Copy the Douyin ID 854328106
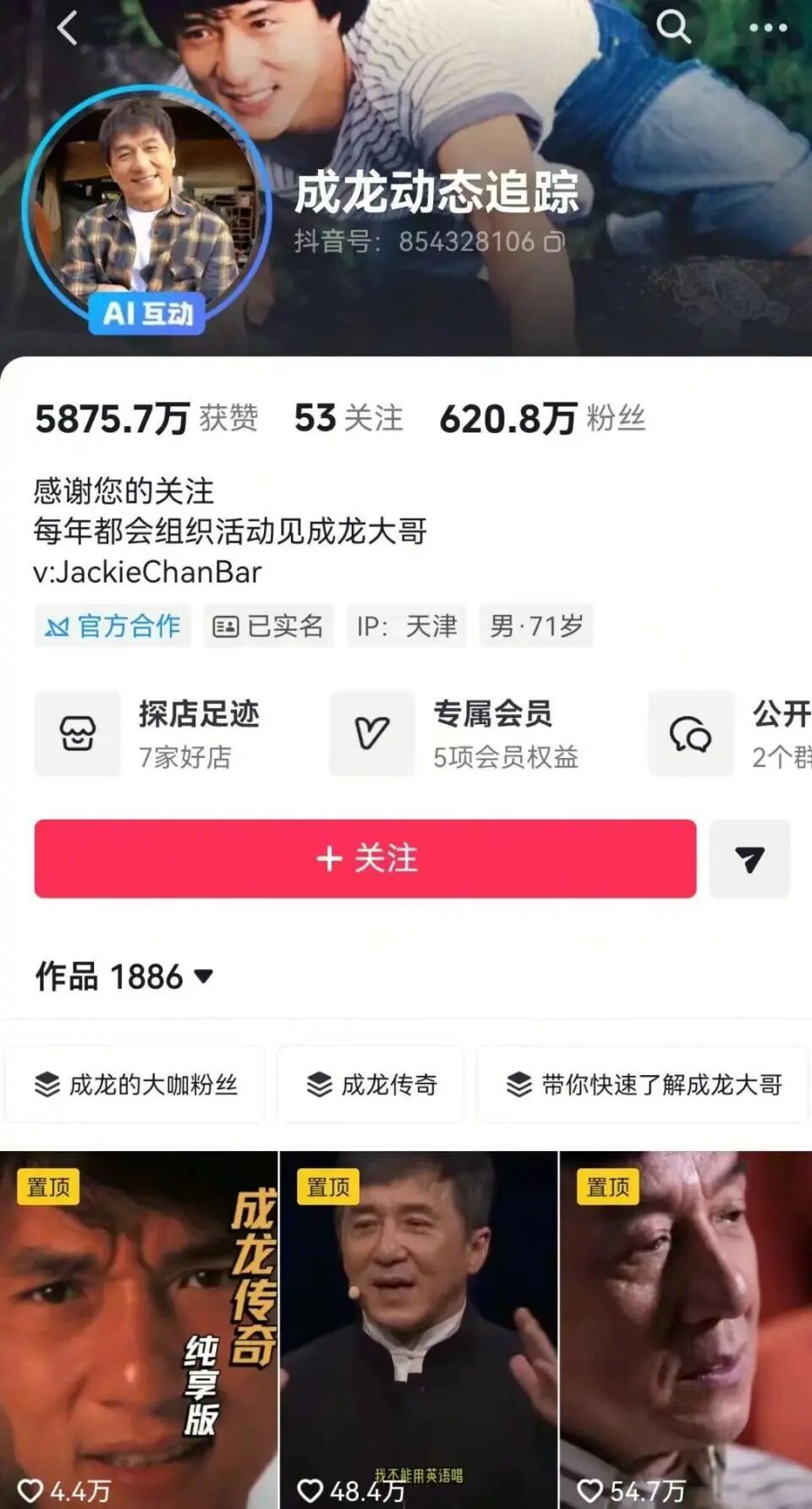Image resolution: width=812 pixels, height=1509 pixels. [554, 243]
